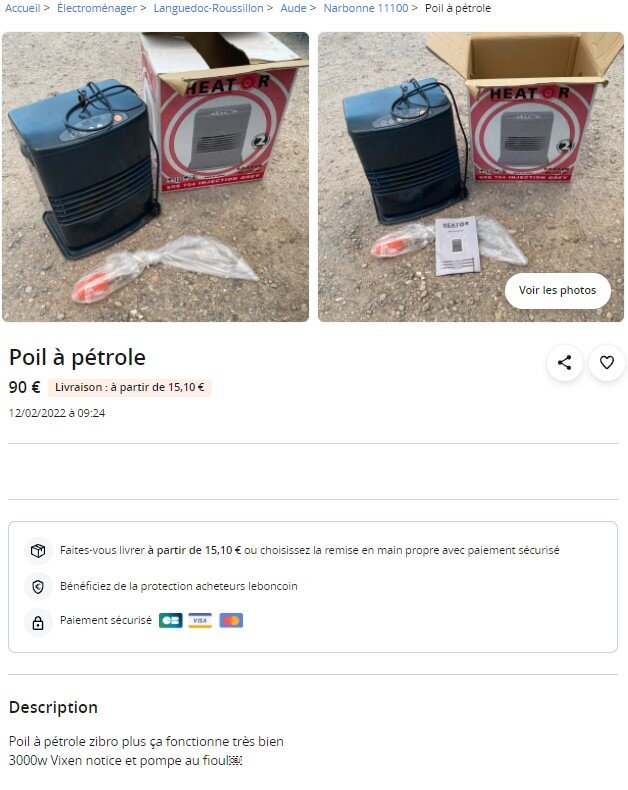Open the Aude breadcrumb link
This screenshot has width=628, height=790.
pos(293,8)
